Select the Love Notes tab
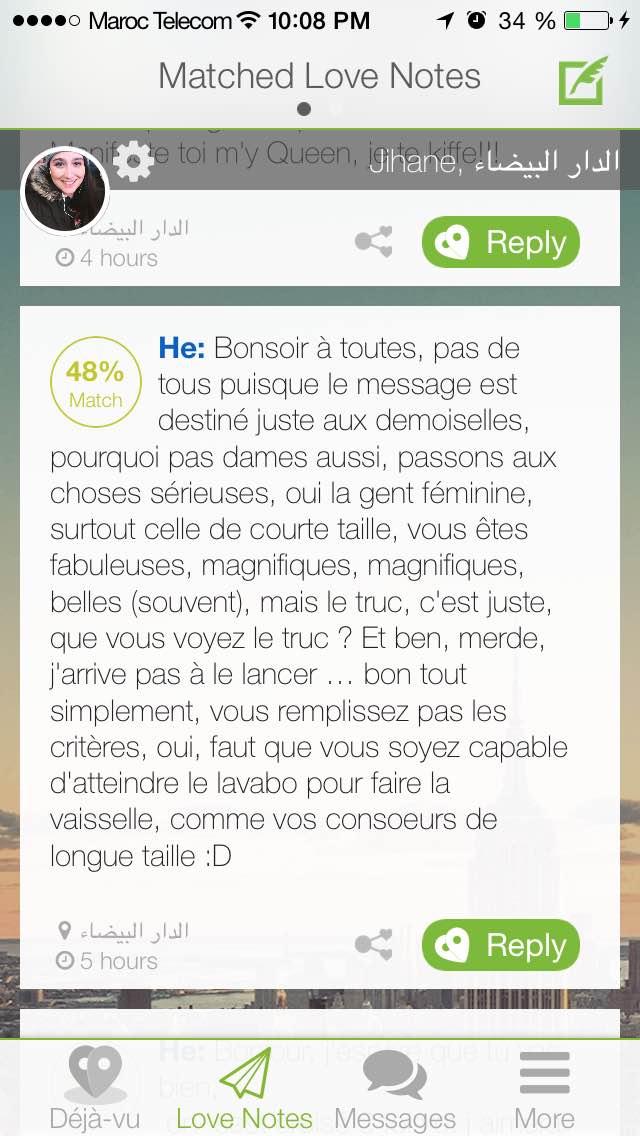 [x=244, y=1088]
